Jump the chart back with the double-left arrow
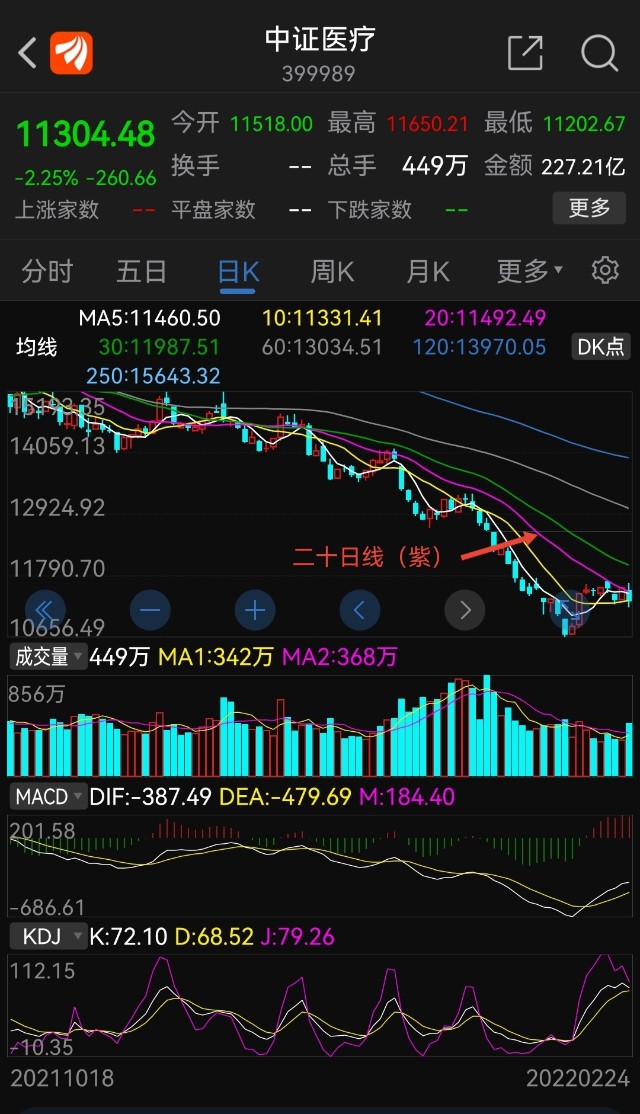The image size is (640, 1114). (x=45, y=610)
